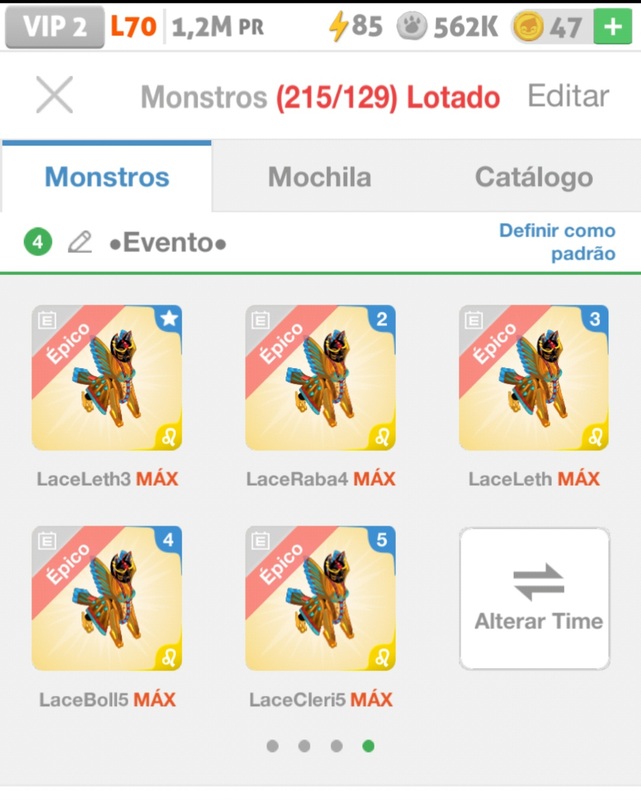Select the Monstros tab

tap(107, 177)
